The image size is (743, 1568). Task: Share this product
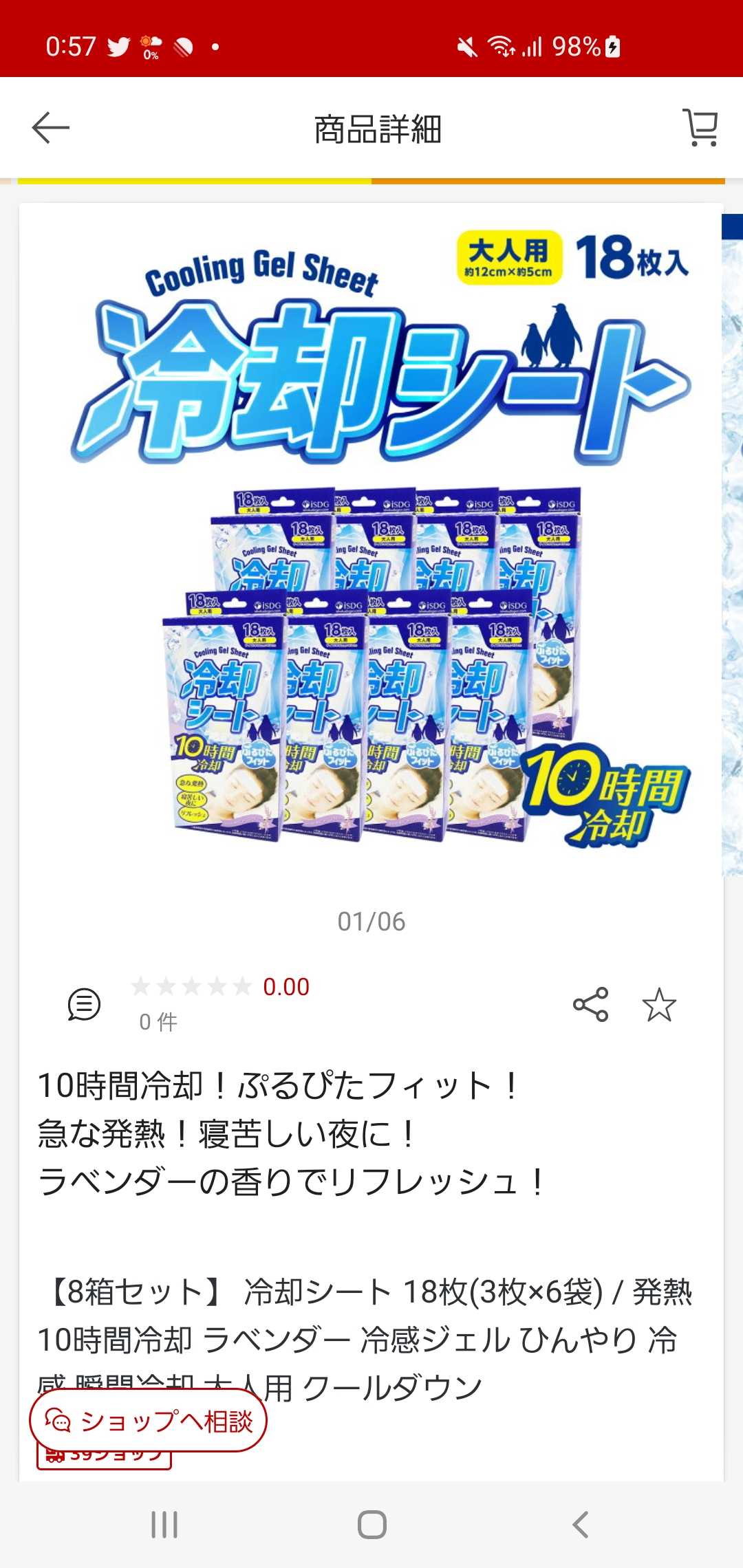pos(591,1004)
